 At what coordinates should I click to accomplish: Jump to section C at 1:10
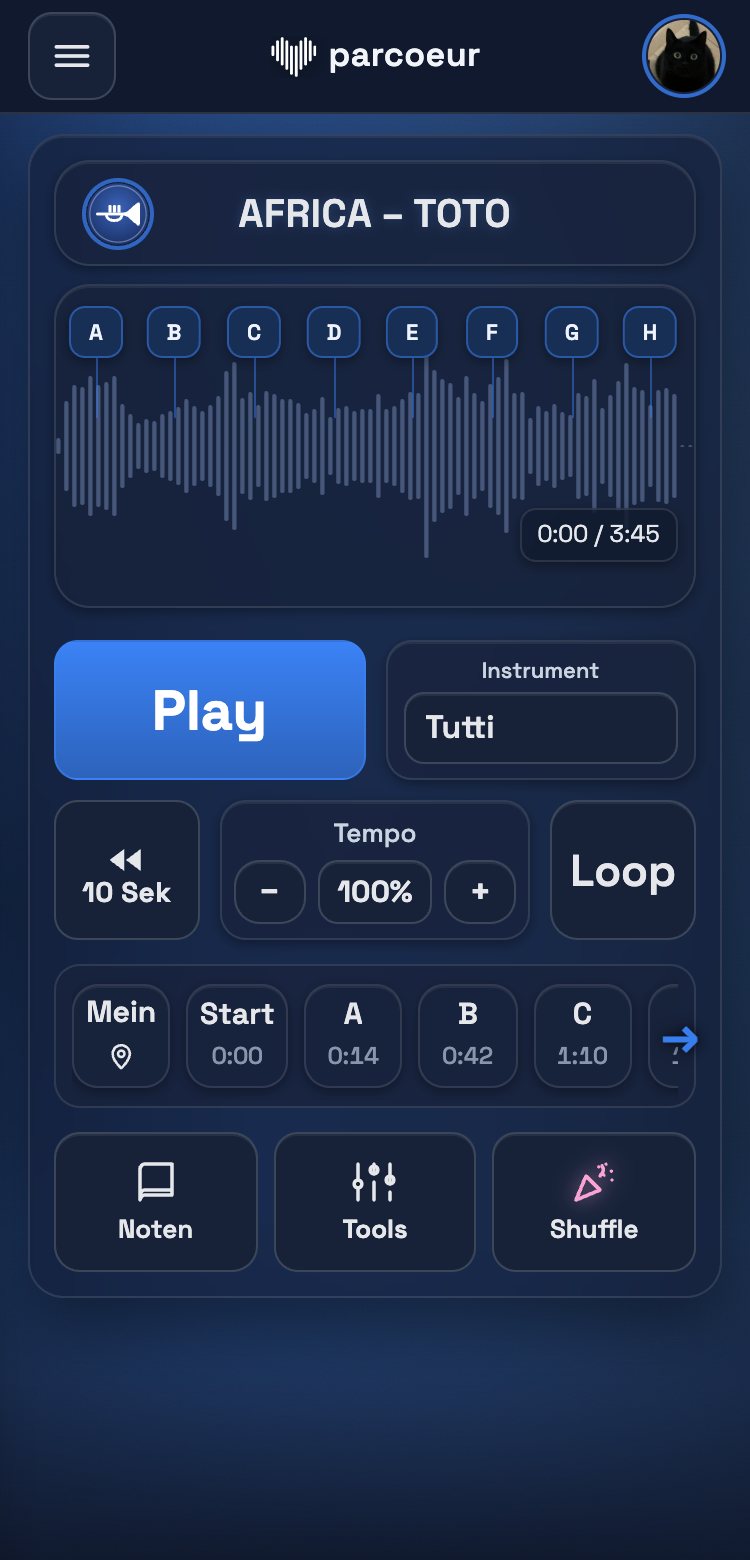[583, 1036]
